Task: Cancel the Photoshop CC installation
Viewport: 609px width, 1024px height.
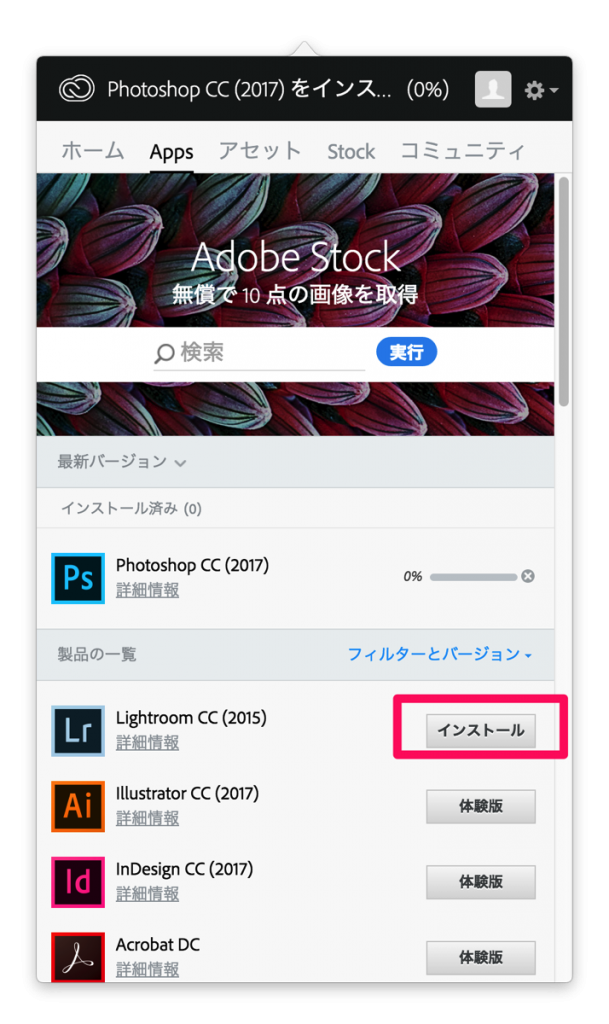Action: (528, 576)
